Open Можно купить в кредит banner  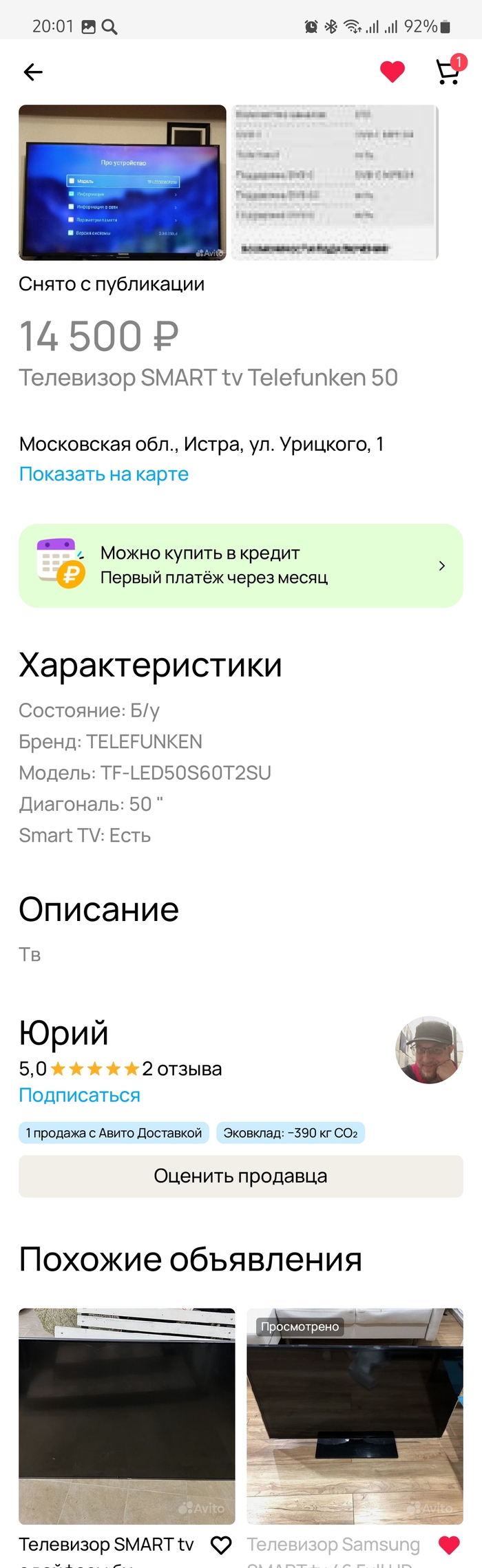pyautogui.click(x=241, y=566)
